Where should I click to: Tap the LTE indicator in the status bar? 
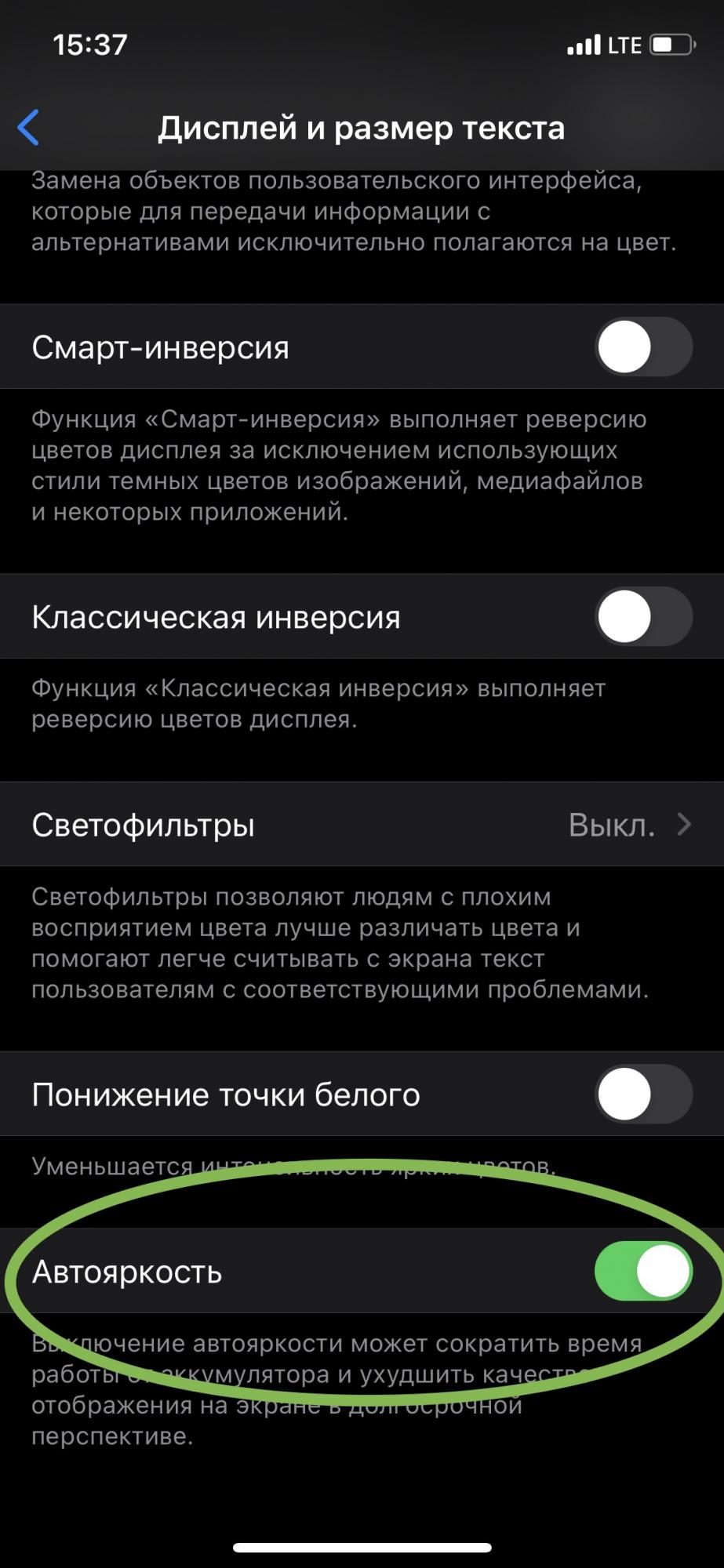pos(624,44)
